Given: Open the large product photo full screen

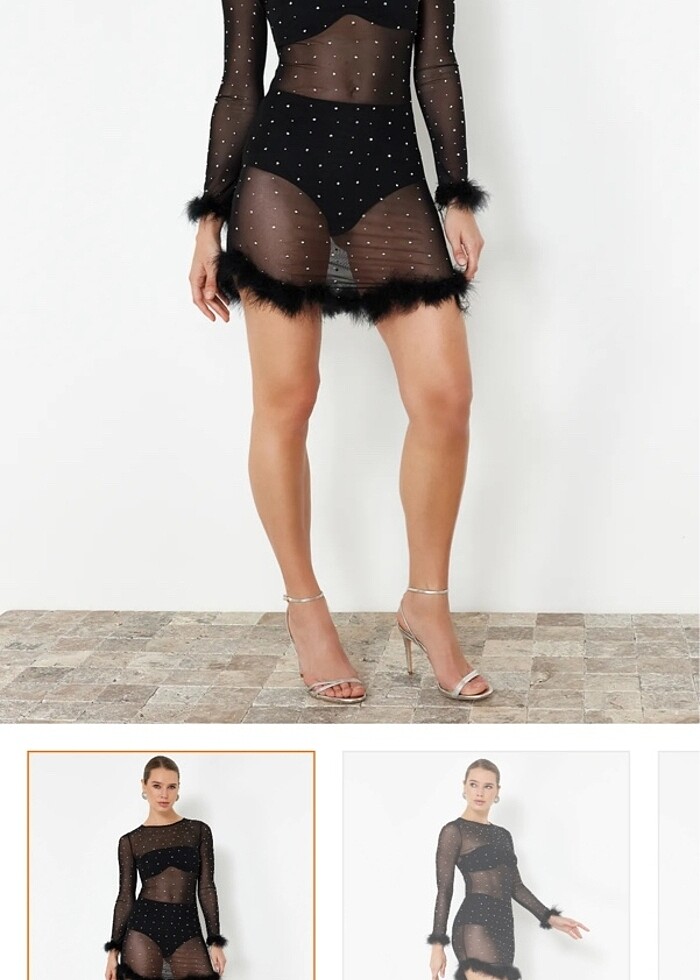Looking at the screenshot, I should coord(350,360).
